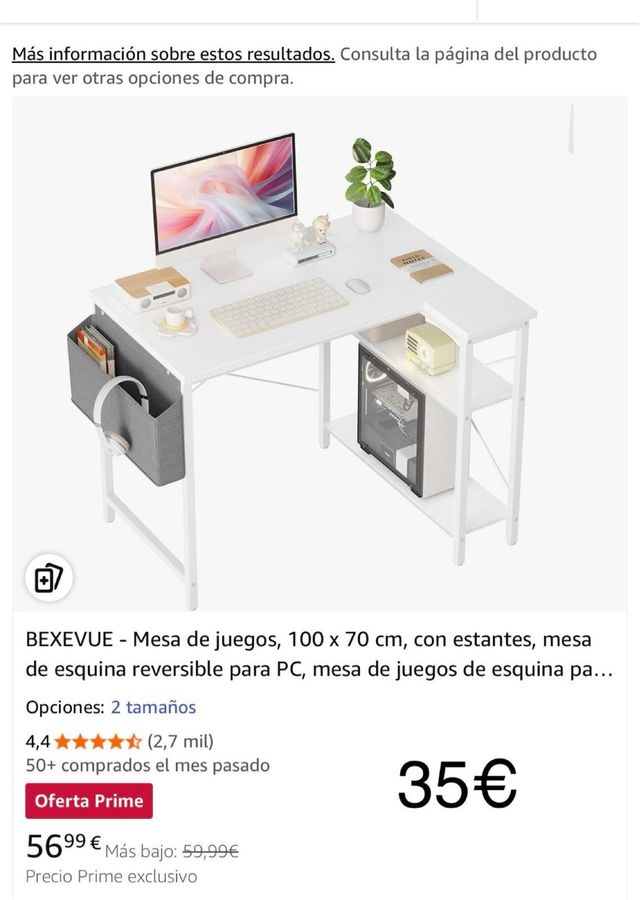This screenshot has height=900, width=640.
Task: View the '2 tamaños' size options
Action: click(153, 707)
